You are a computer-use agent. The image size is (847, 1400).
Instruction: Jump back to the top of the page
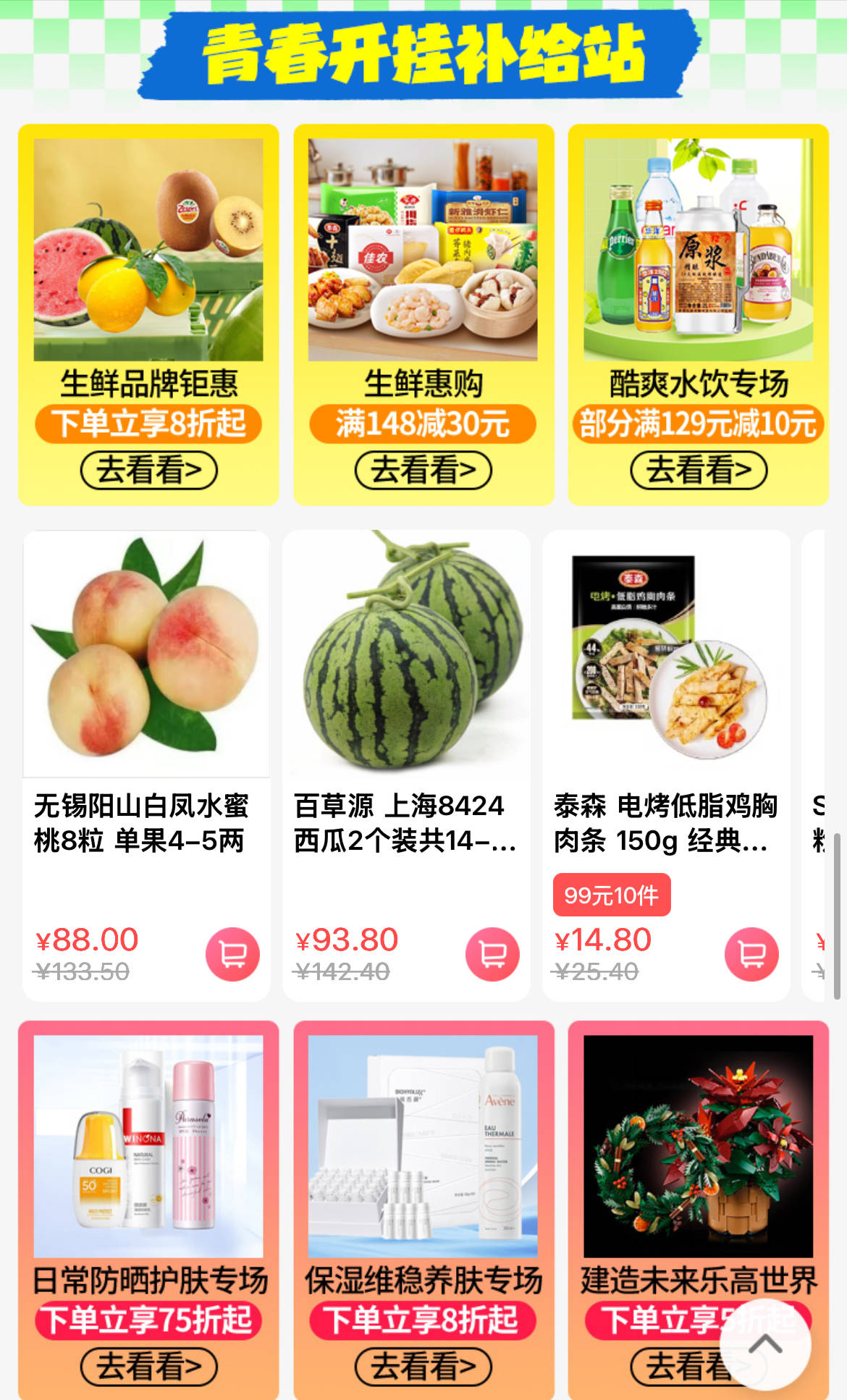click(x=765, y=1346)
